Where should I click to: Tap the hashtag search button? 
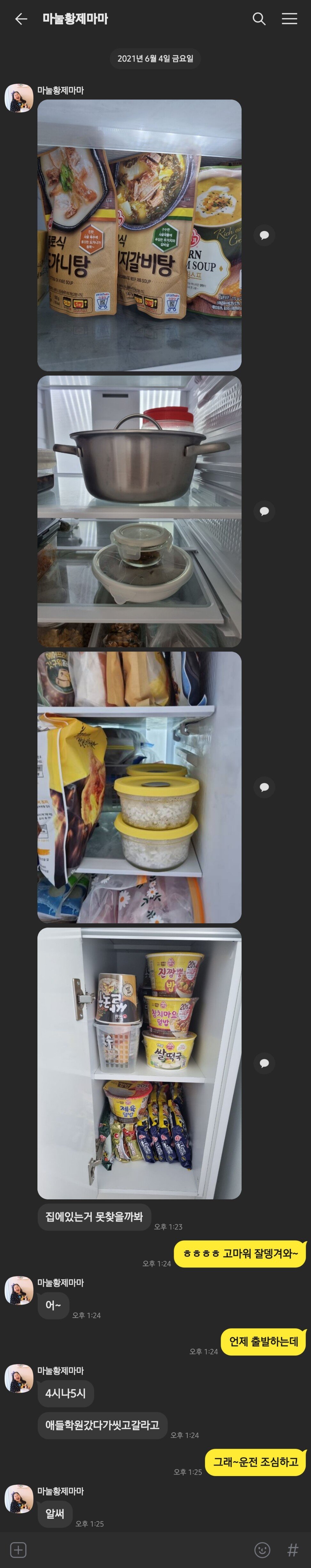pyautogui.click(x=293, y=1549)
